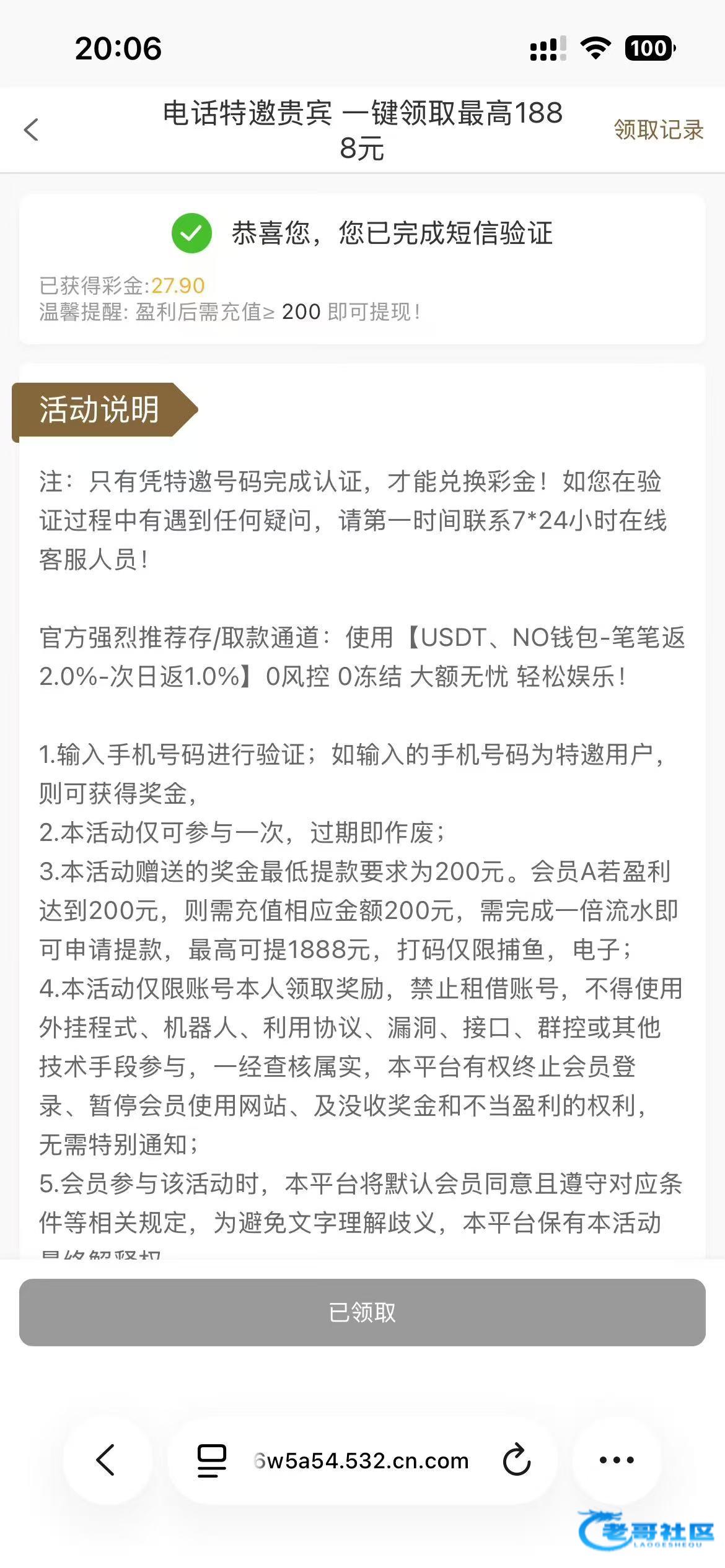The width and height of the screenshot is (725, 1568).
Task: Tap the greyed-out 已领取 button
Action: pos(362,1312)
